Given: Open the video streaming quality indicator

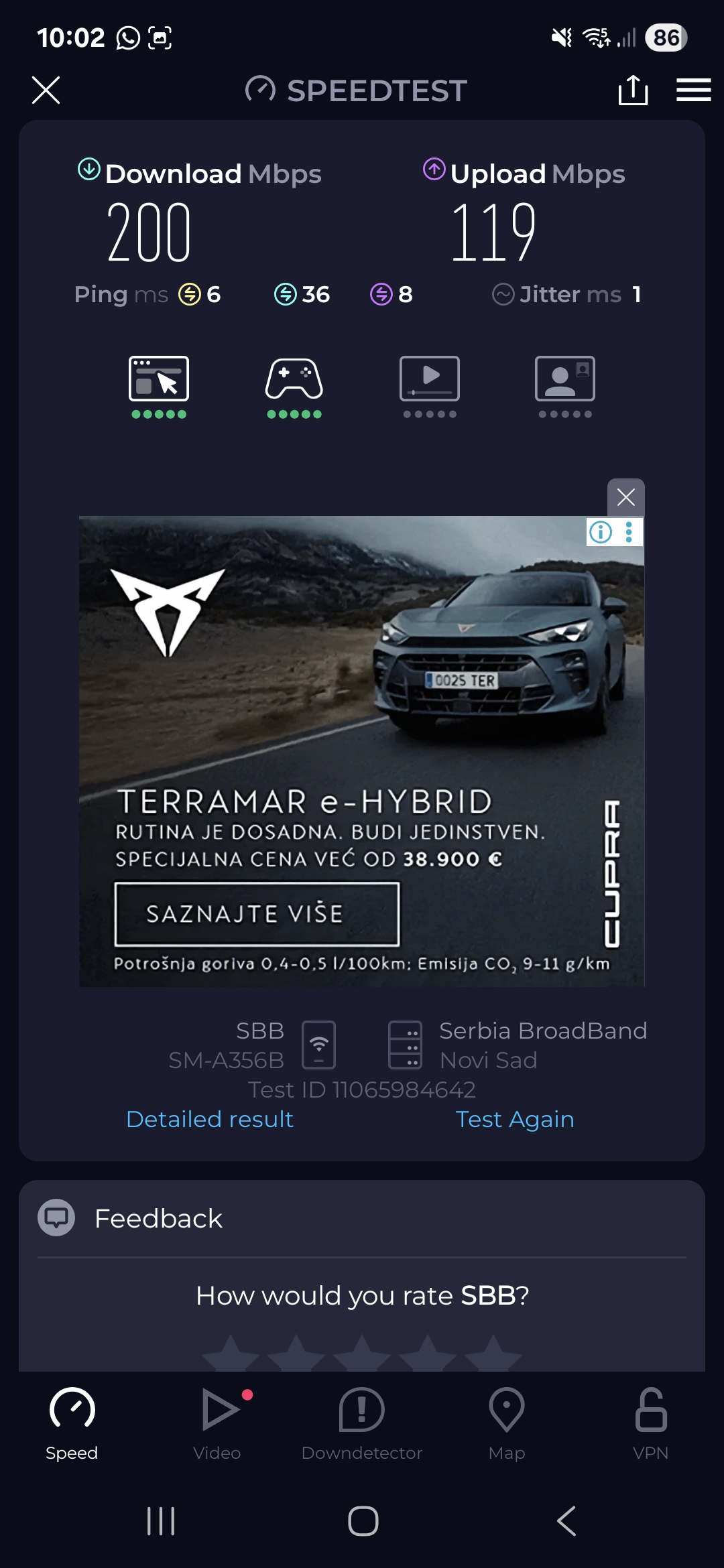Looking at the screenshot, I should tap(430, 387).
